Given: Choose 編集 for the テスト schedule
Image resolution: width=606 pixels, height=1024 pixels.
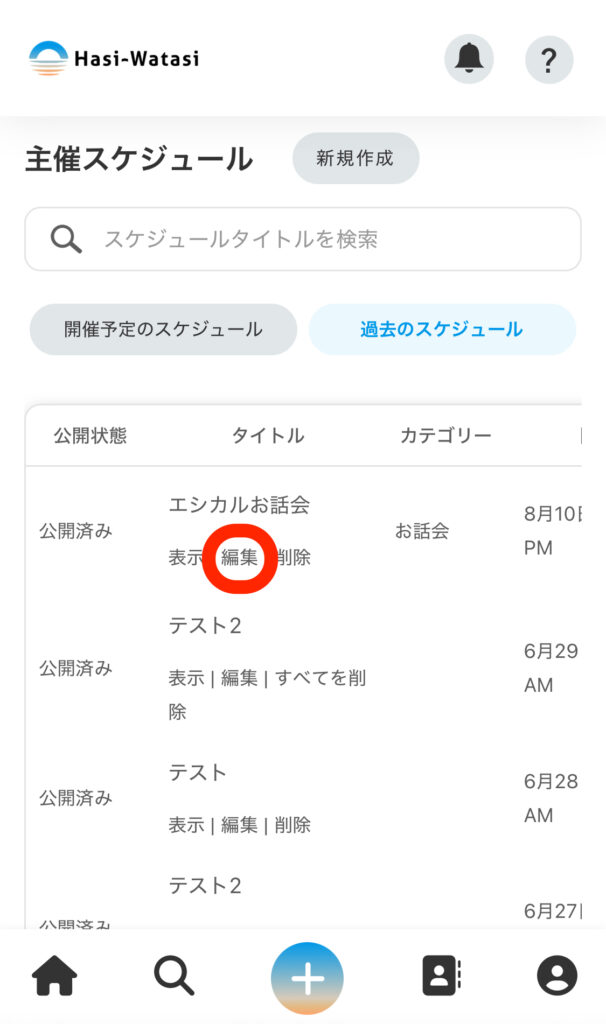Looking at the screenshot, I should [239, 825].
